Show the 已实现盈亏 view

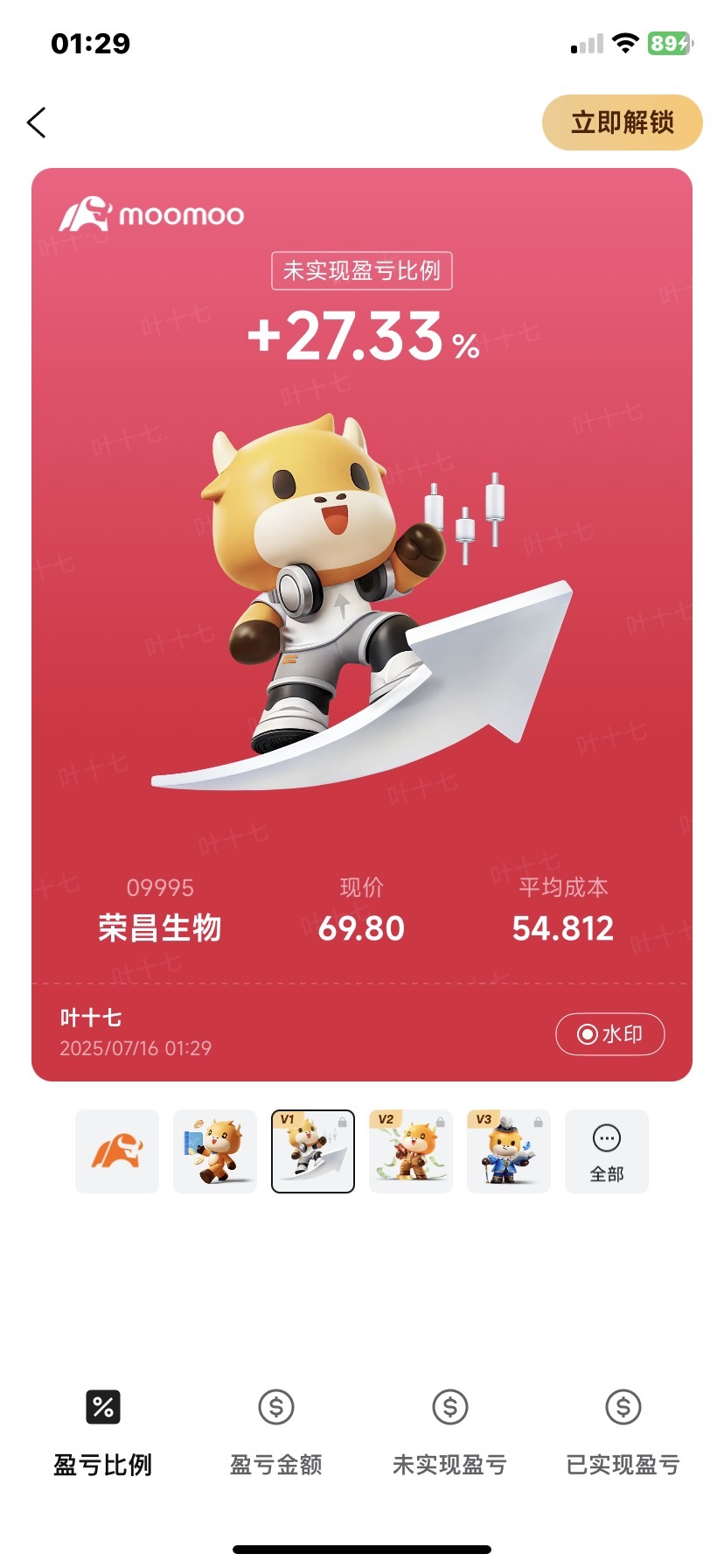click(623, 1433)
